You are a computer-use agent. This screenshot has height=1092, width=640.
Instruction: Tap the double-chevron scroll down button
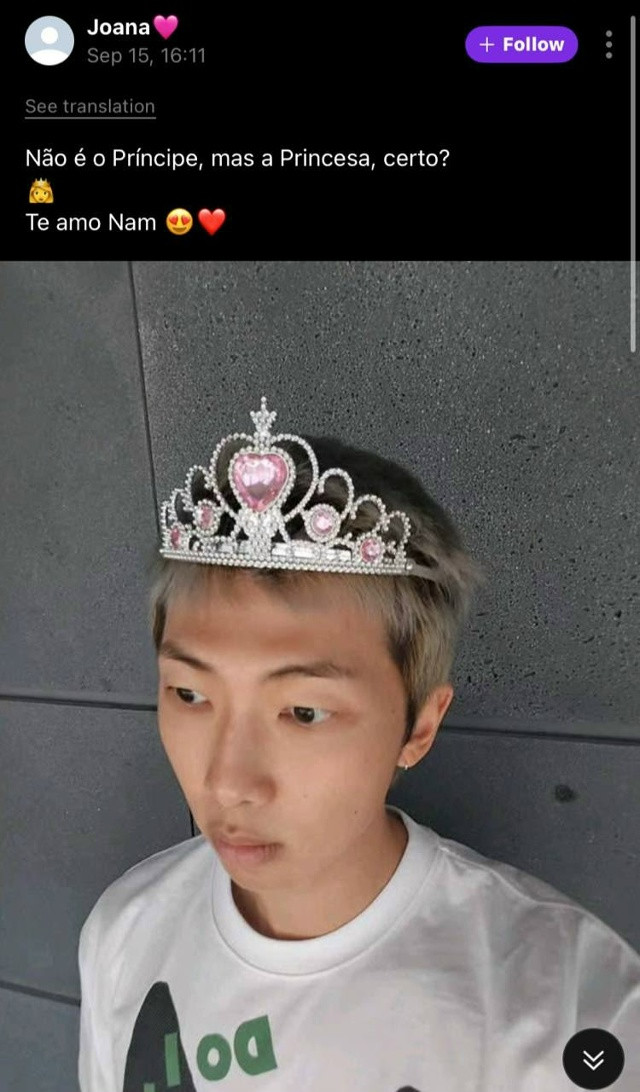593,1059
